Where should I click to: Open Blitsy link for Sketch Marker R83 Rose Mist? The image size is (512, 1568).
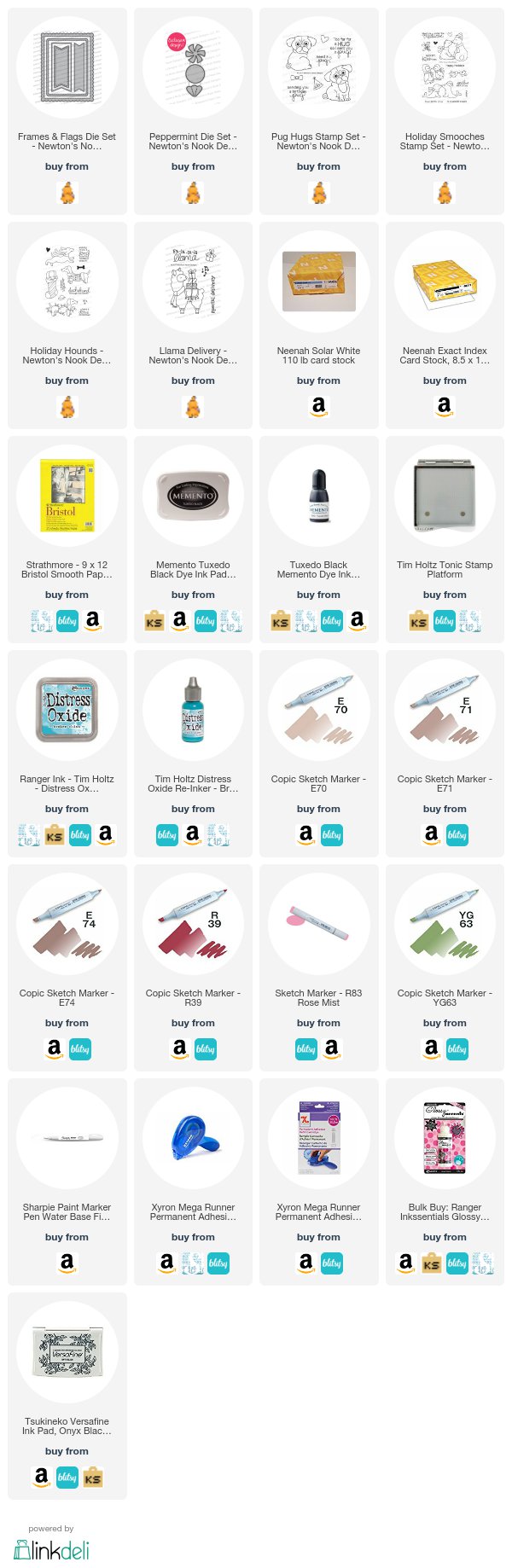[305, 1049]
